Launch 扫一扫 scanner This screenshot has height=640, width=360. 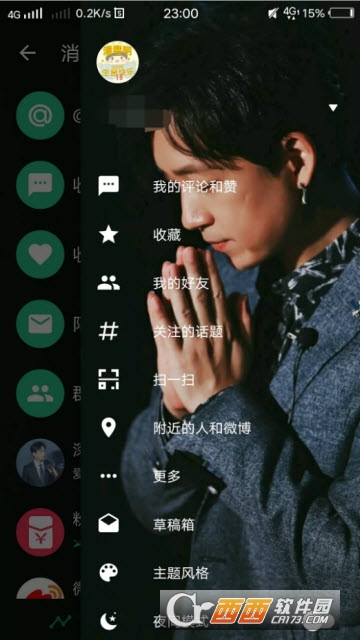[x=220, y=380]
